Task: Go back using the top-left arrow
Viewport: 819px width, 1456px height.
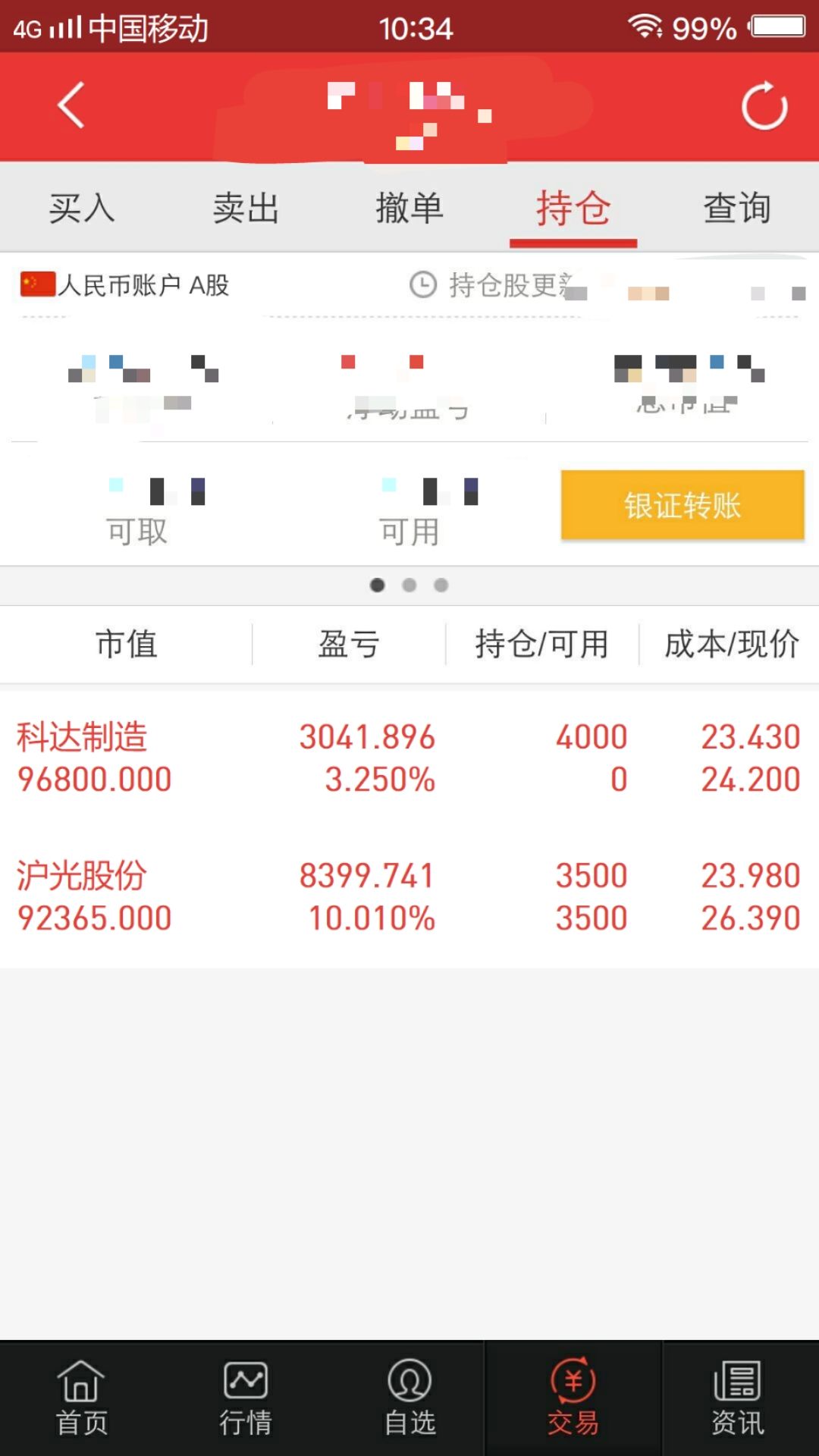Action: (x=71, y=105)
